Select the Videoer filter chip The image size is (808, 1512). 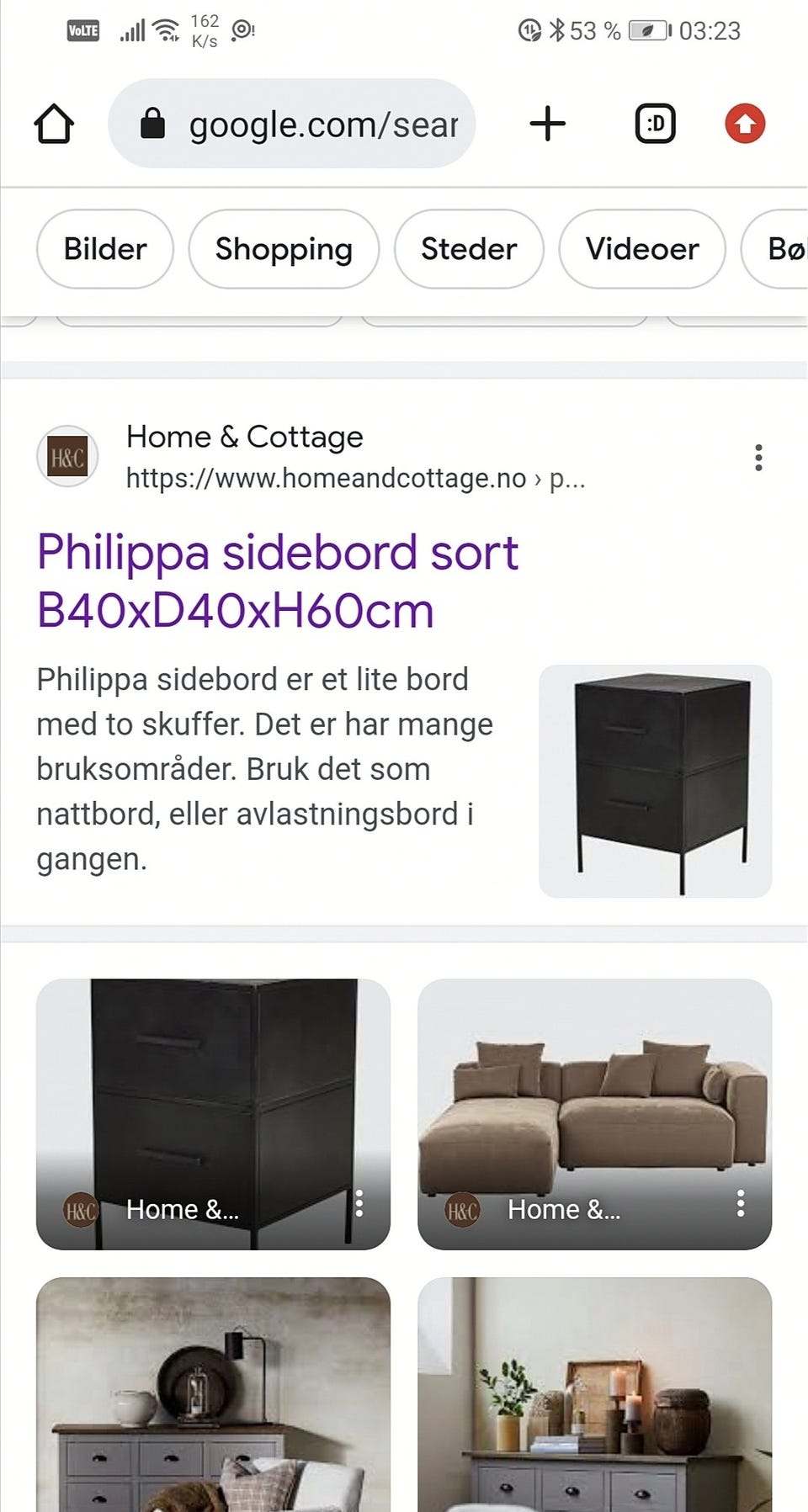(641, 249)
